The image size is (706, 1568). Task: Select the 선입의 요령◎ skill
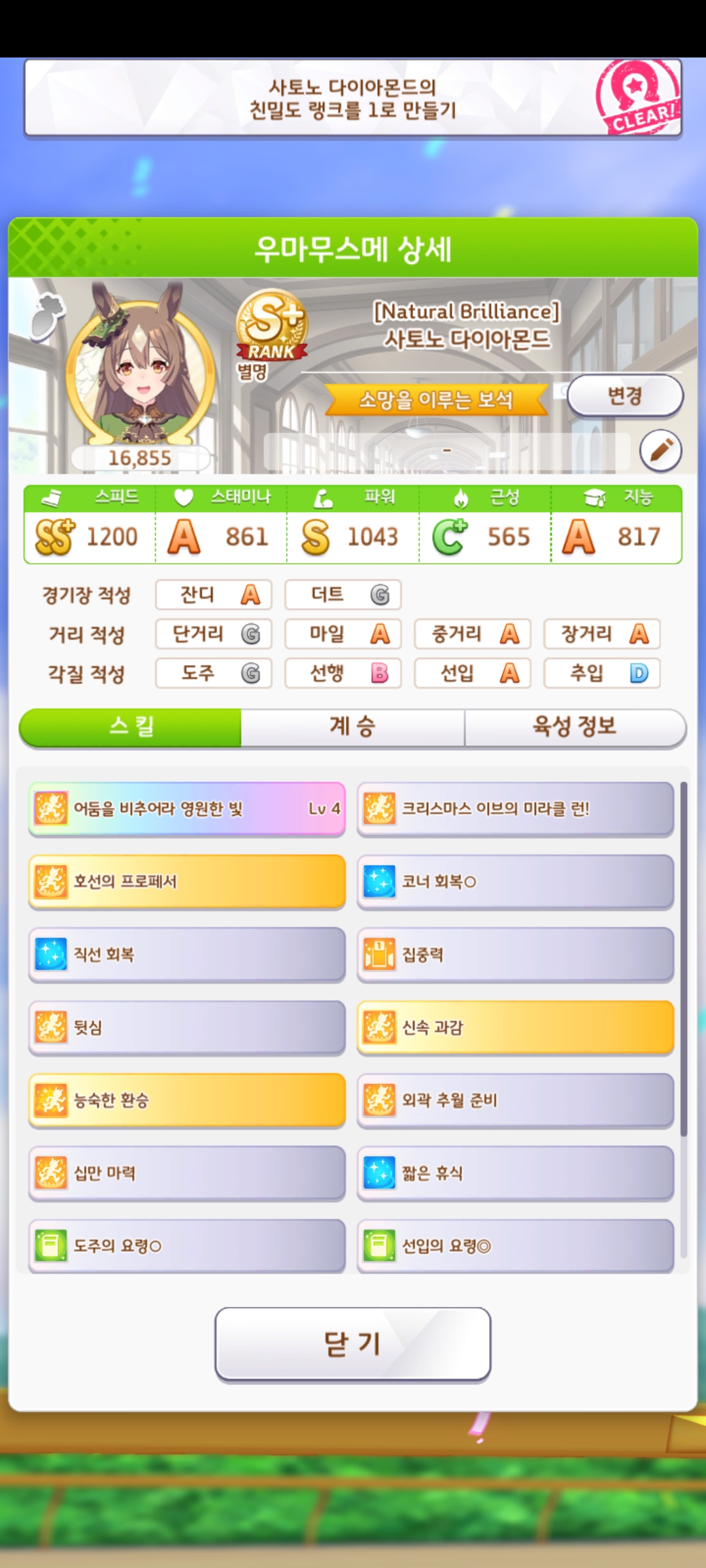[515, 1245]
